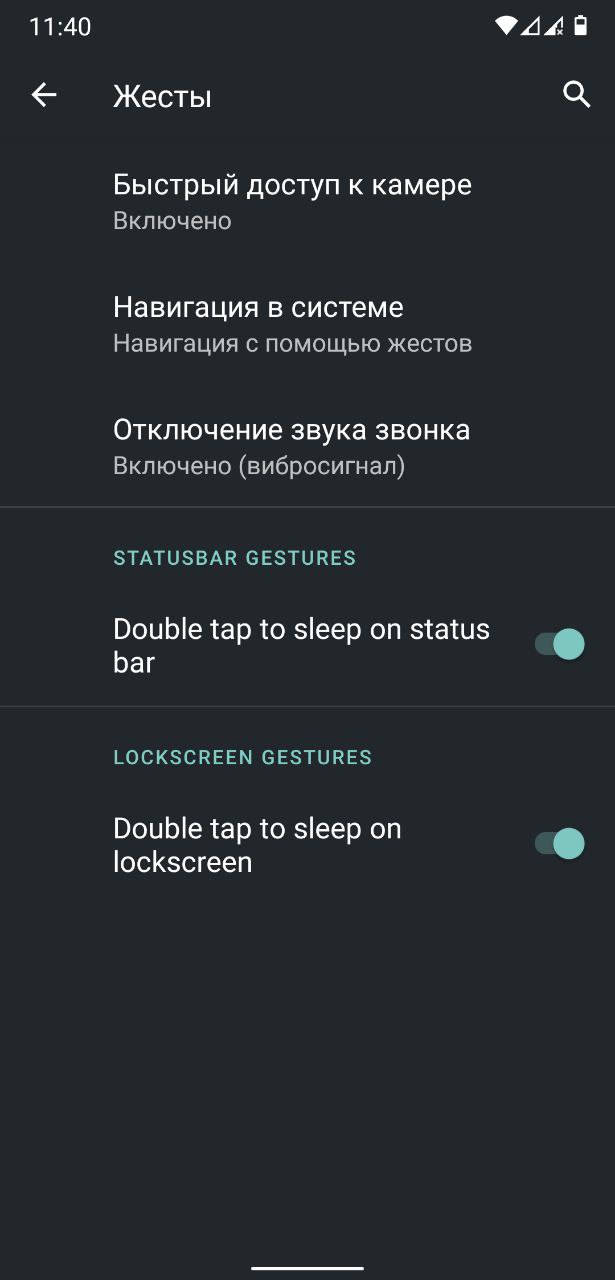This screenshot has width=615, height=1280.
Task: Turn off double tap to sleep on lockscreen
Action: (x=559, y=844)
